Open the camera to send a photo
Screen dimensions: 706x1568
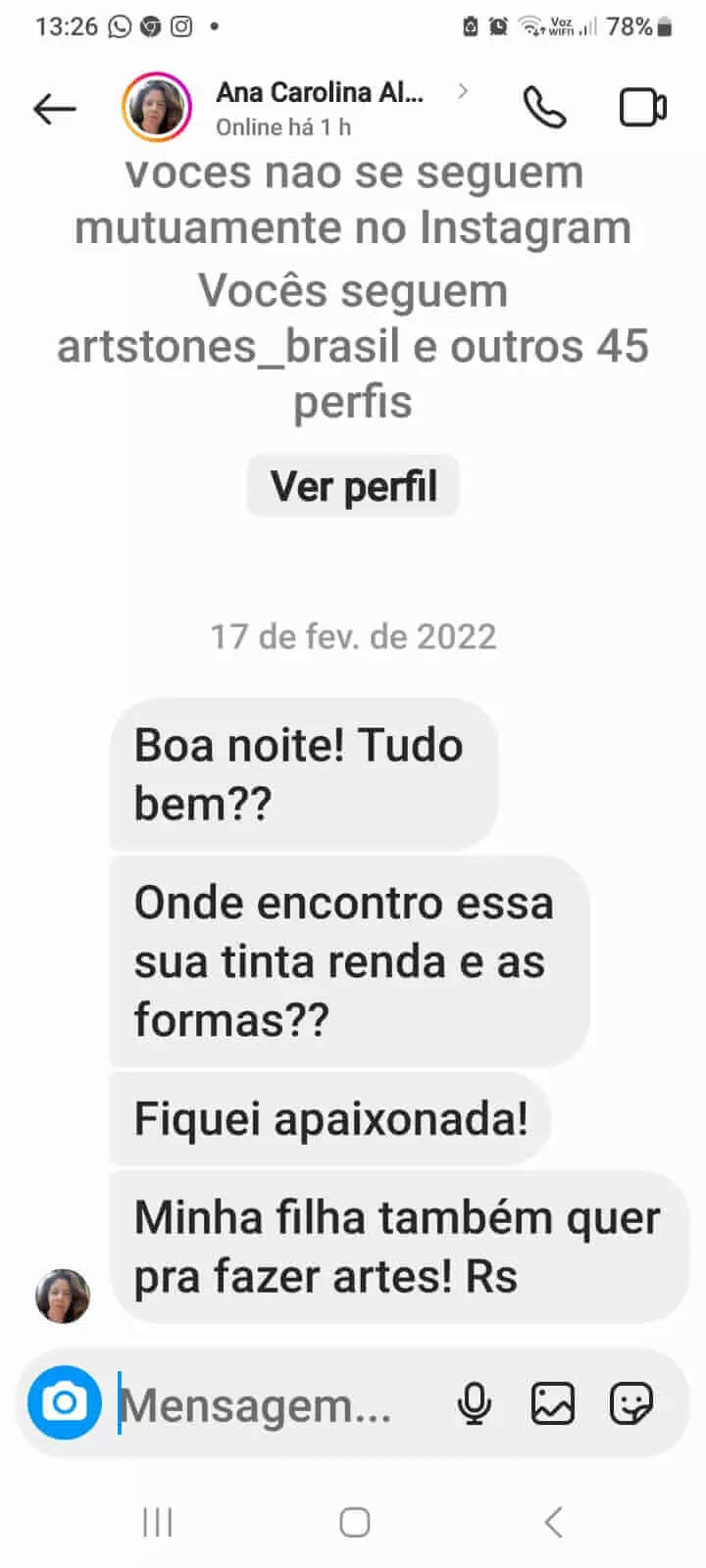(x=63, y=1402)
